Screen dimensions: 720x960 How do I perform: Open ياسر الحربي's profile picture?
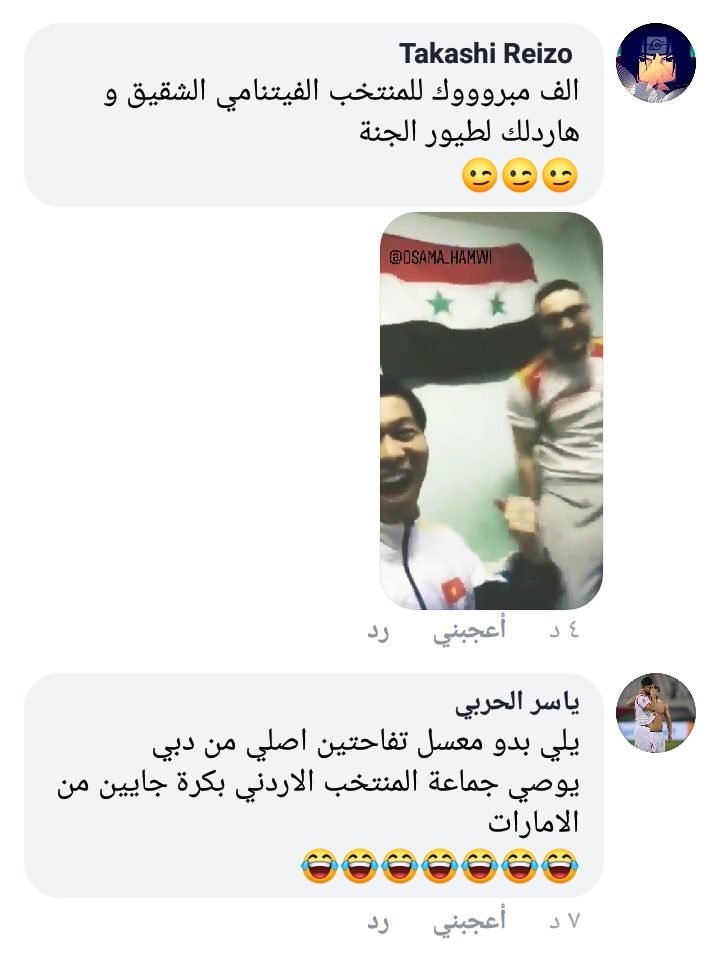(x=655, y=713)
